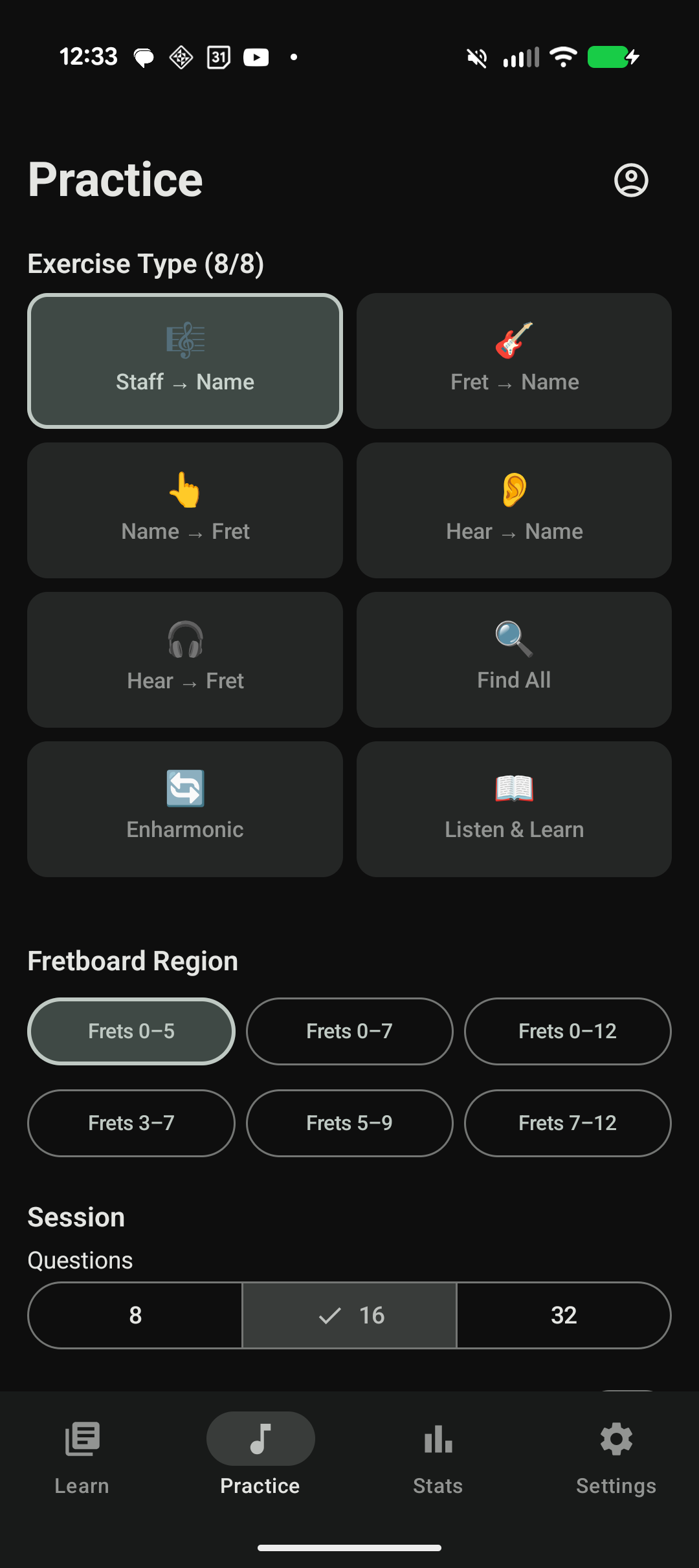Select the Staff → Name exercise
699x1568 pixels.
[184, 360]
